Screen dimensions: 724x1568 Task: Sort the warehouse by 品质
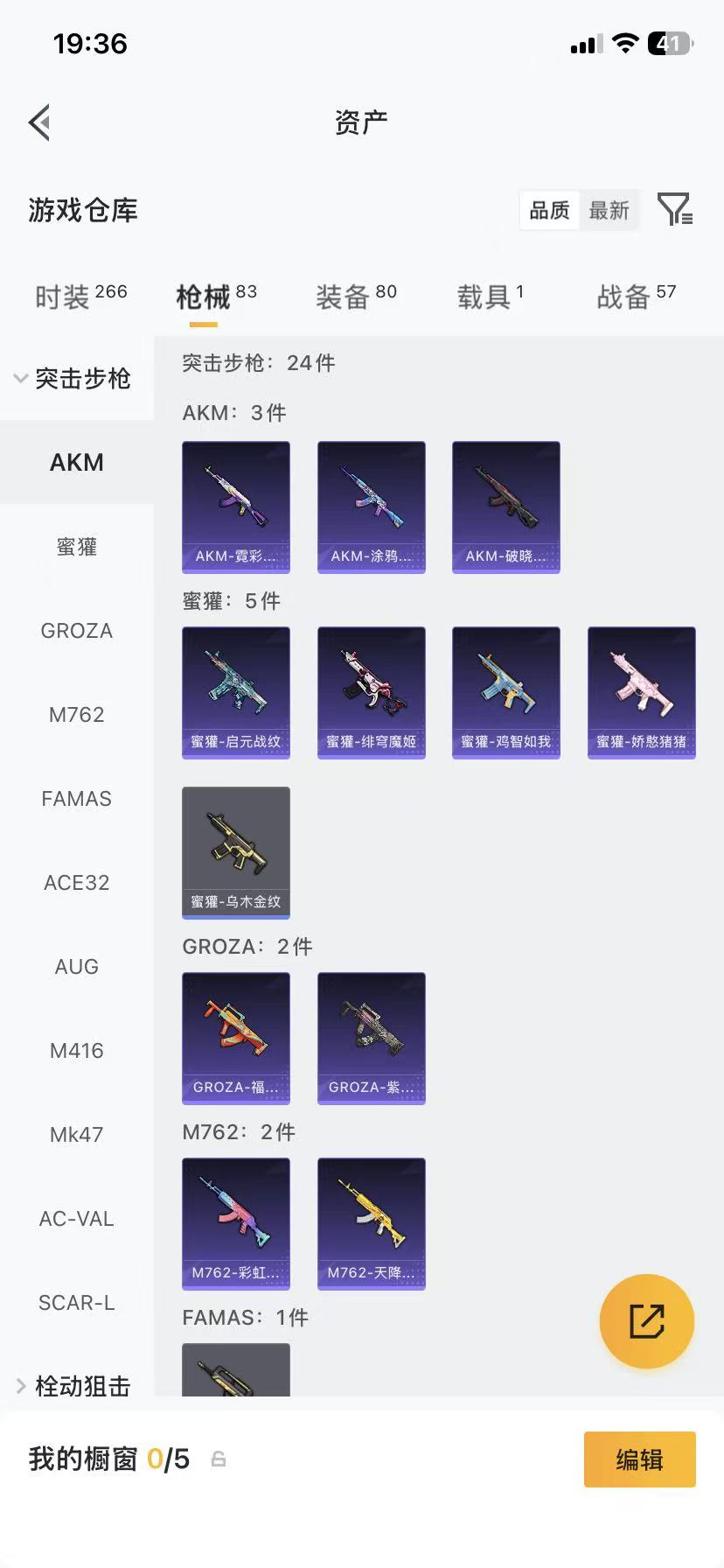(549, 210)
